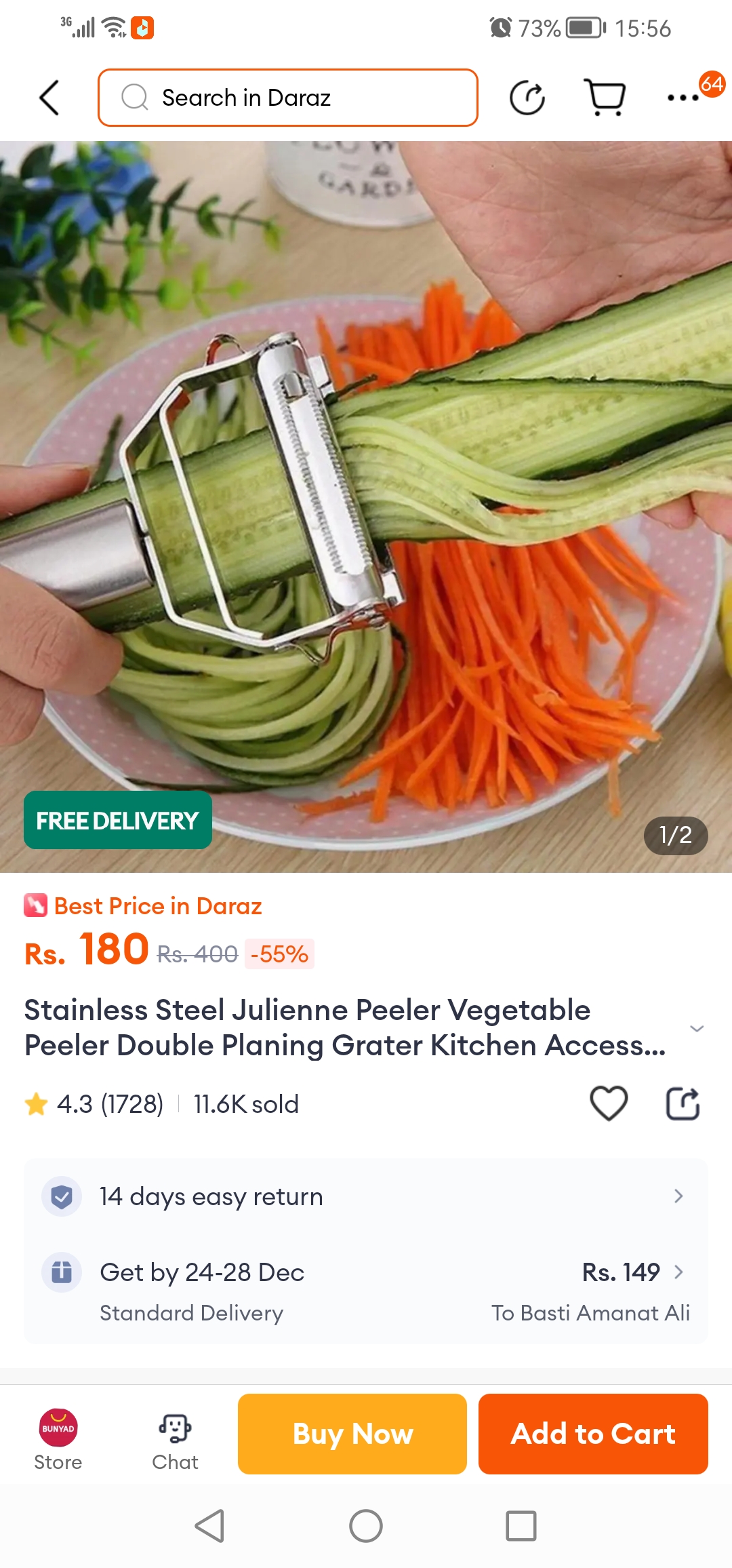Add product to wishlist with heart icon

point(609,1103)
